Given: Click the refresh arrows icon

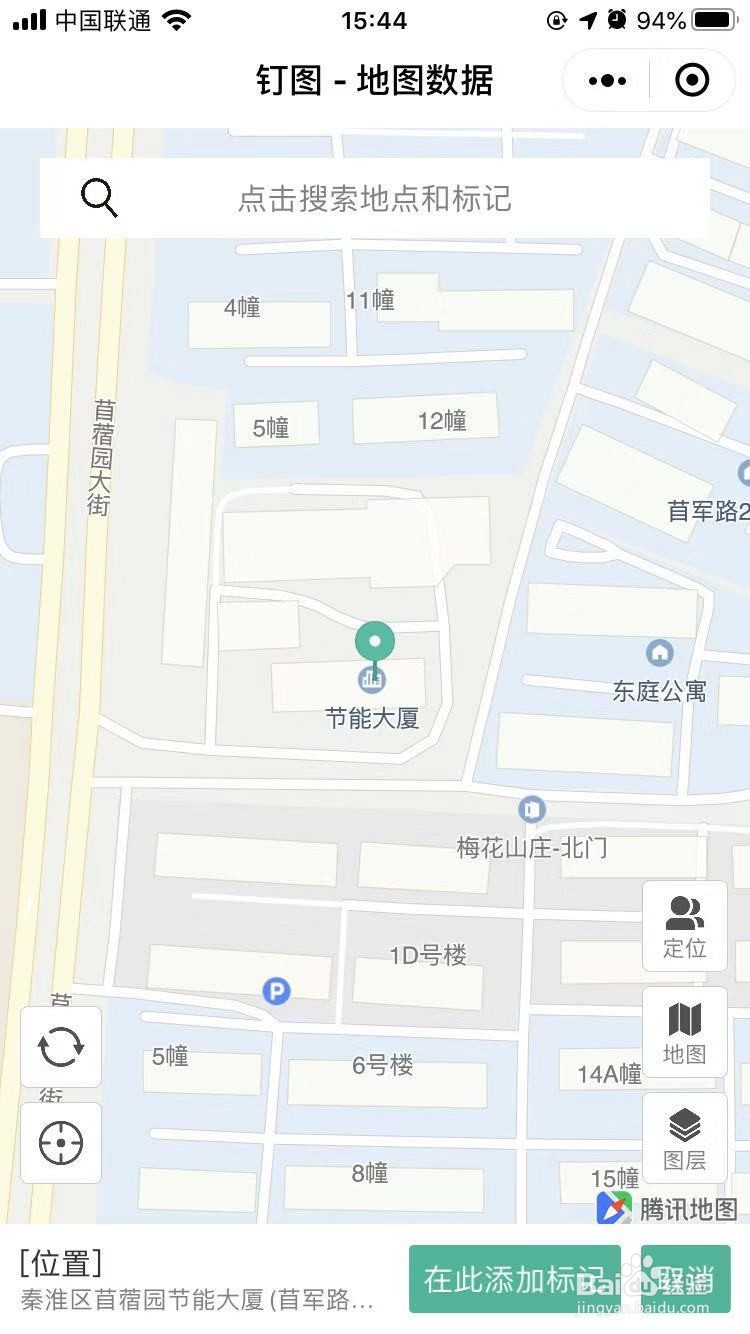Looking at the screenshot, I should (60, 1047).
